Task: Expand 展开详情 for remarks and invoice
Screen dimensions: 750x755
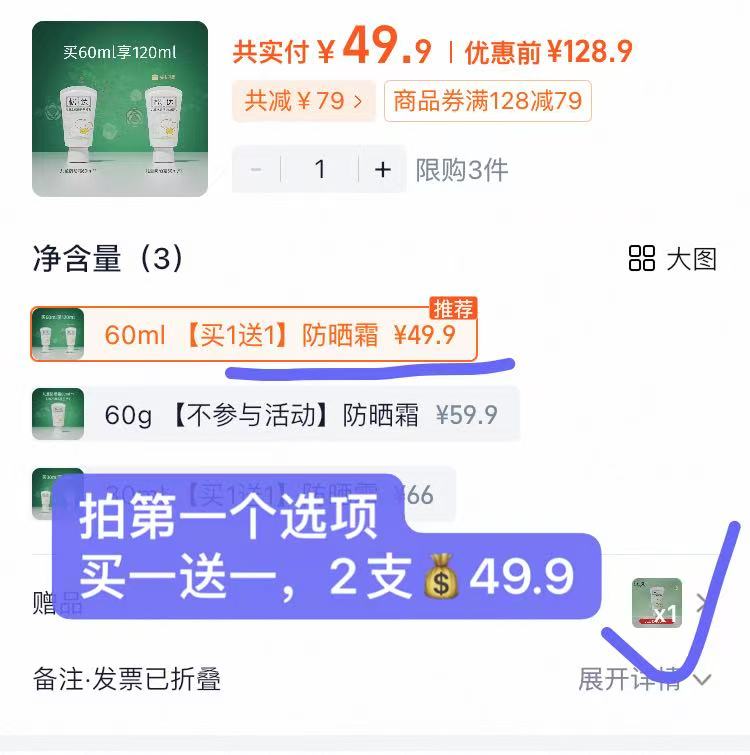Action: click(x=645, y=680)
